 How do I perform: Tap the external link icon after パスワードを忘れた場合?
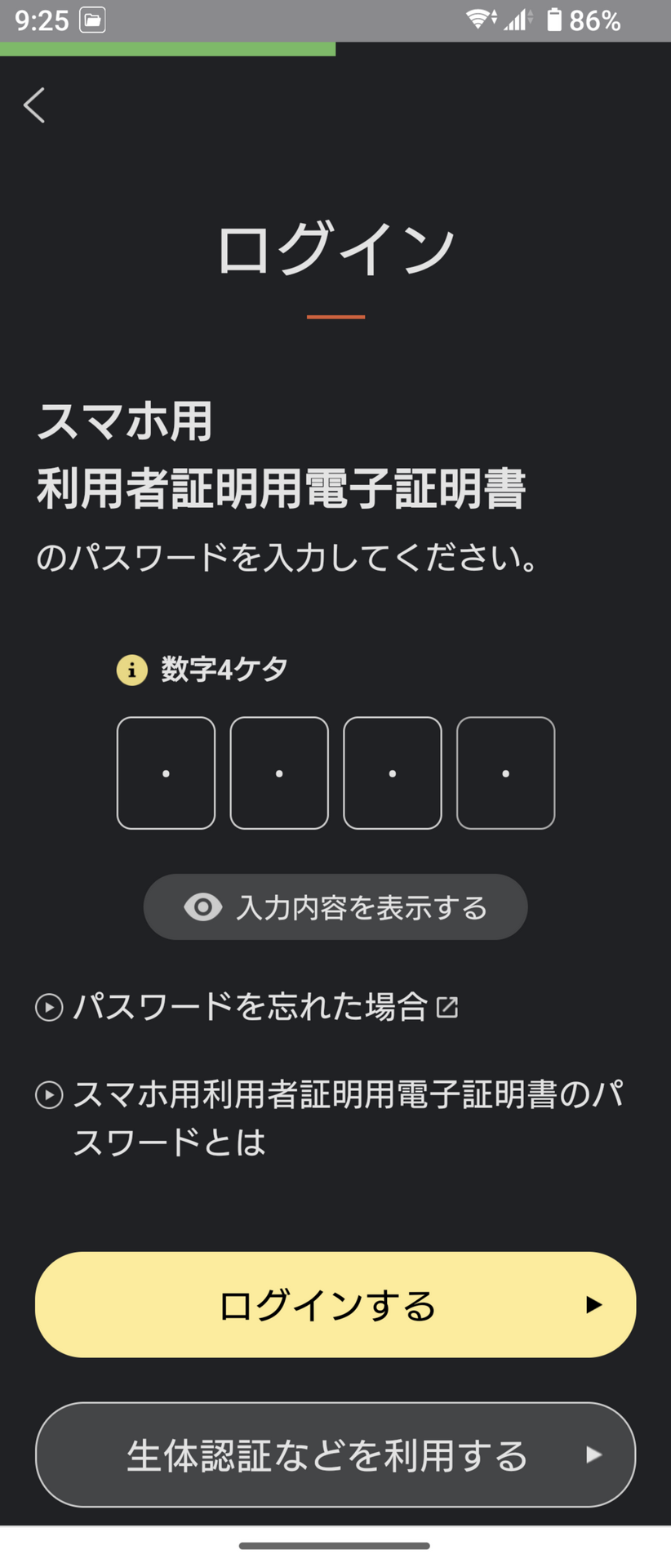point(446,1007)
